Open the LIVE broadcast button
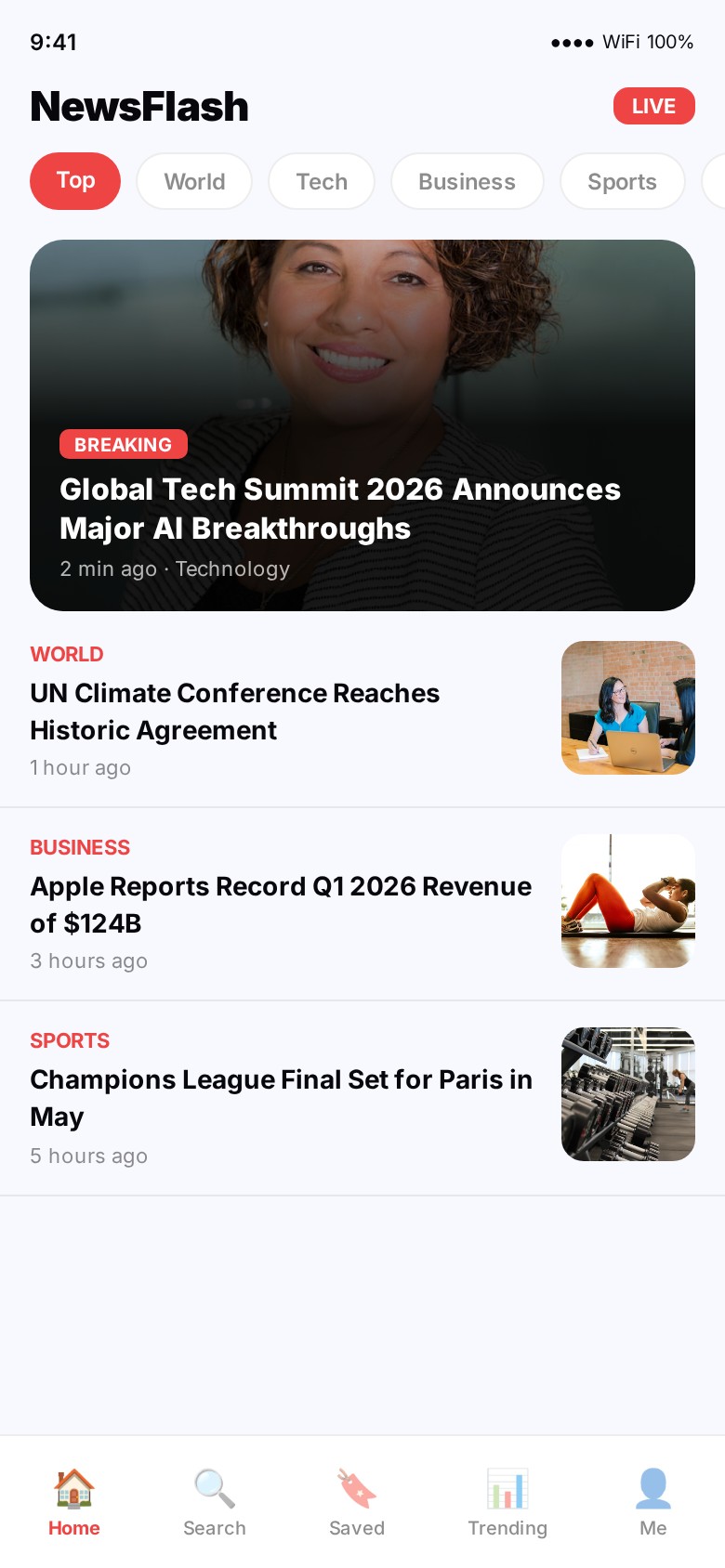This screenshot has height=1568, width=725. (x=653, y=106)
